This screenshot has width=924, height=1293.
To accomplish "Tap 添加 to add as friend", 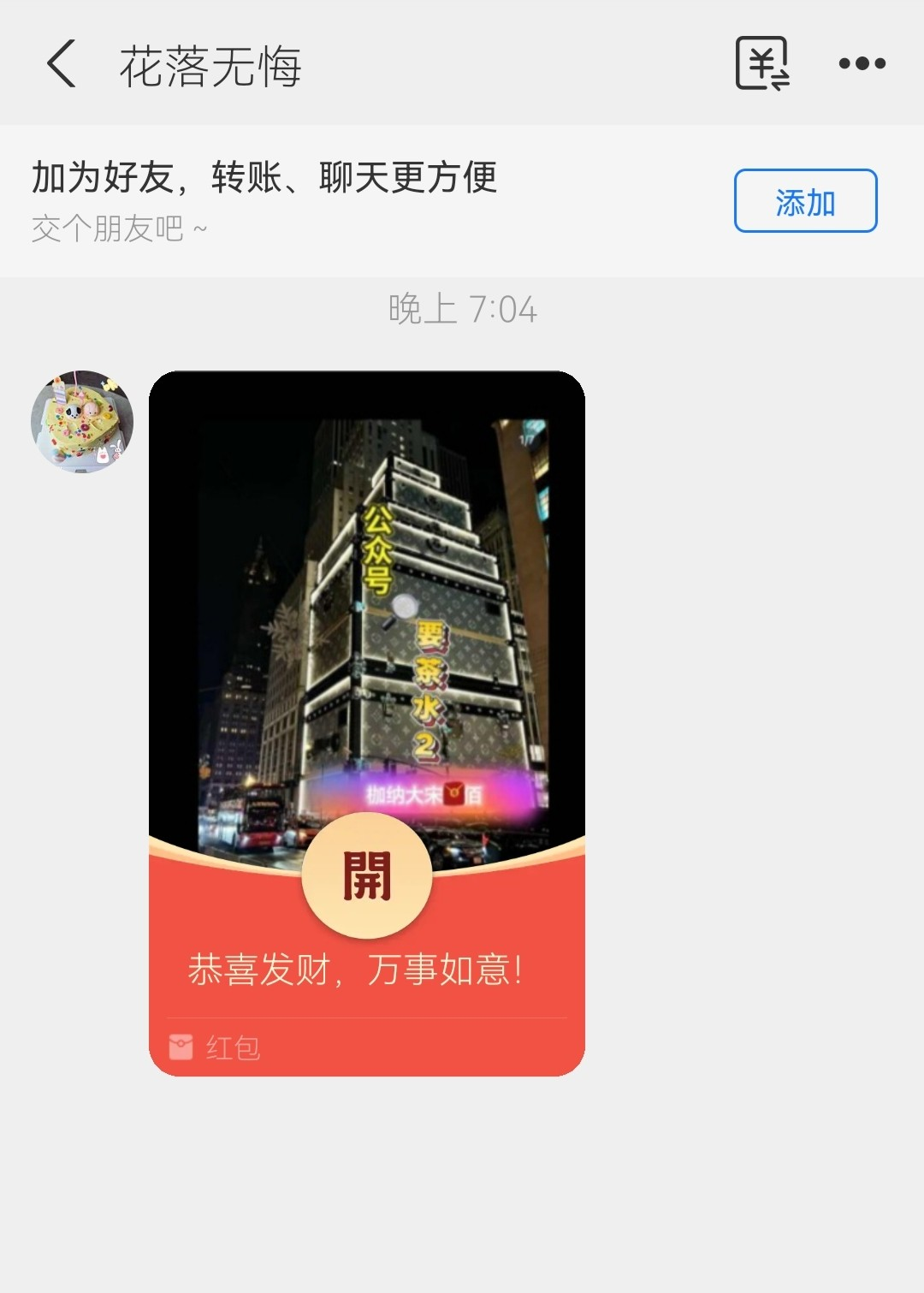I will [x=805, y=201].
